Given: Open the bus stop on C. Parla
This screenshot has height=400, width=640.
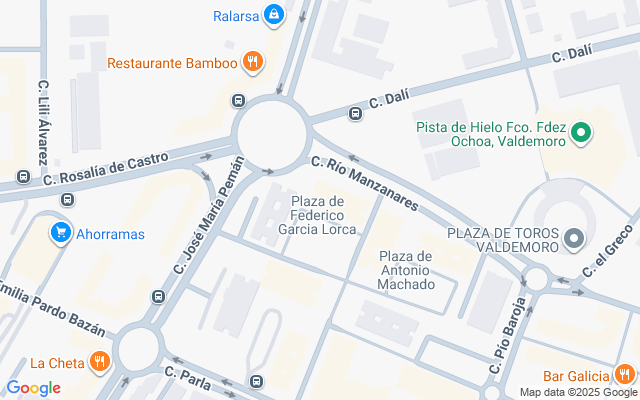Looking at the screenshot, I should click(x=257, y=381).
